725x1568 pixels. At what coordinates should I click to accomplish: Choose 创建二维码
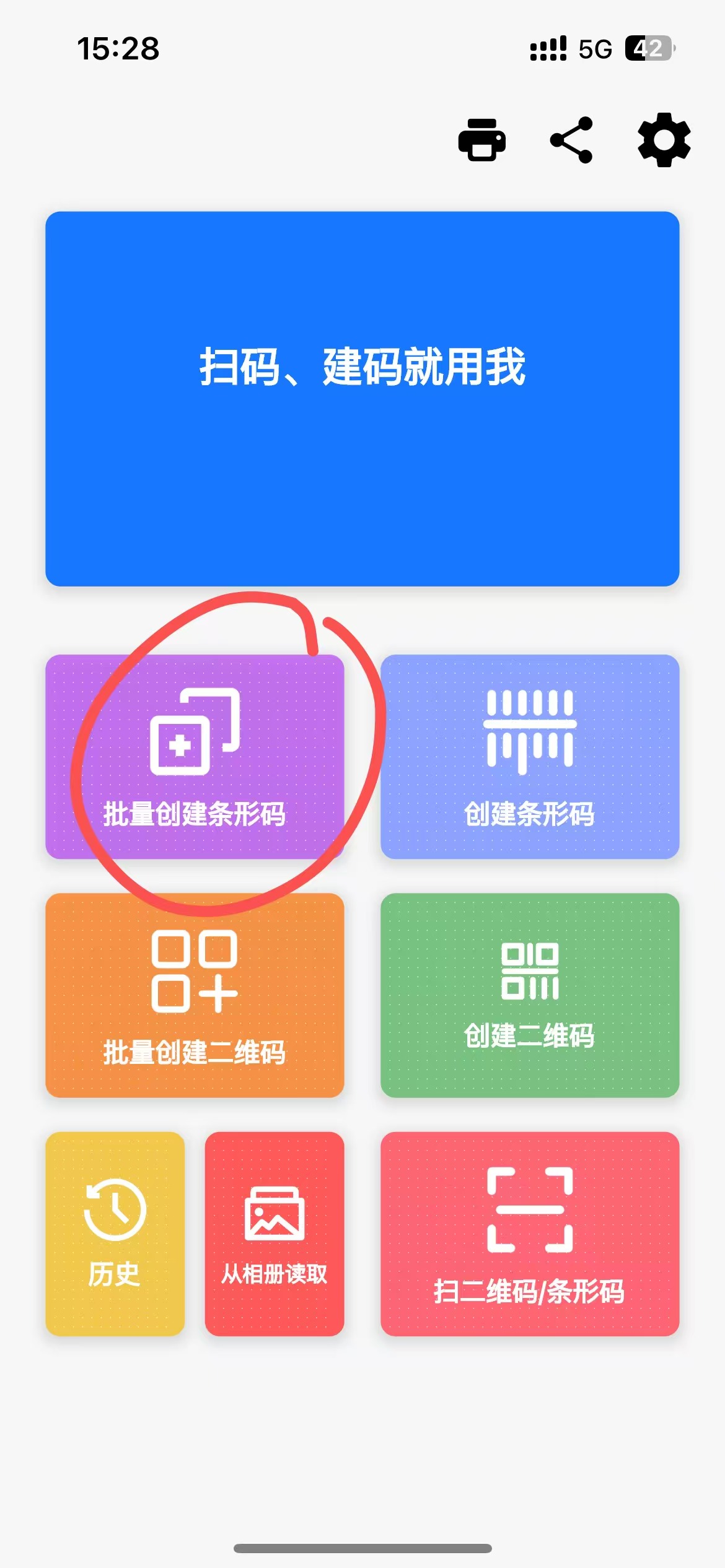click(x=530, y=995)
